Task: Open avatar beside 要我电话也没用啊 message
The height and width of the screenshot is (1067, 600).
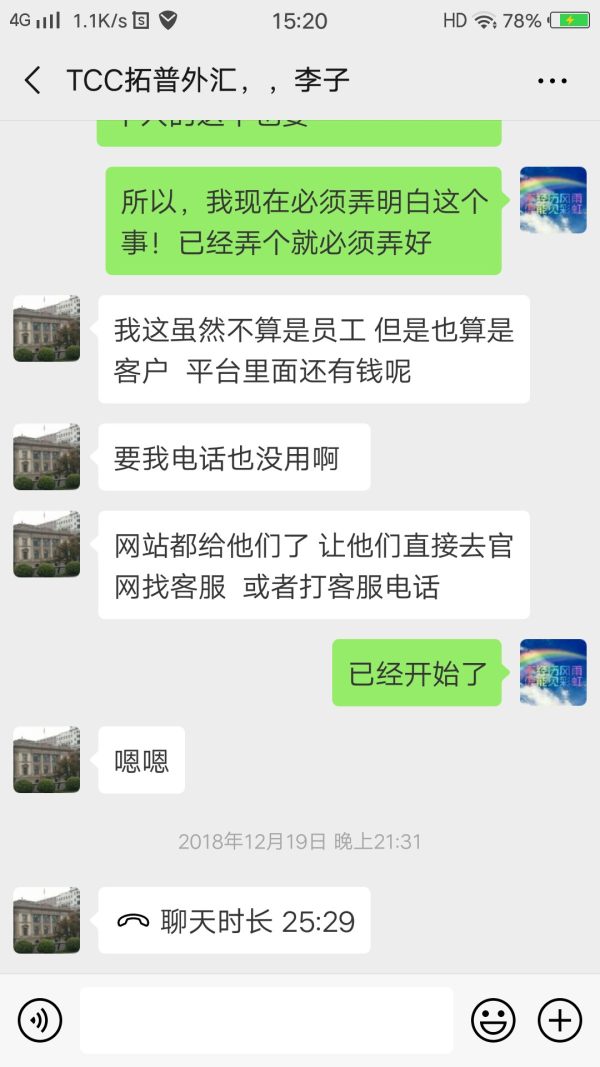Action: coord(46,457)
